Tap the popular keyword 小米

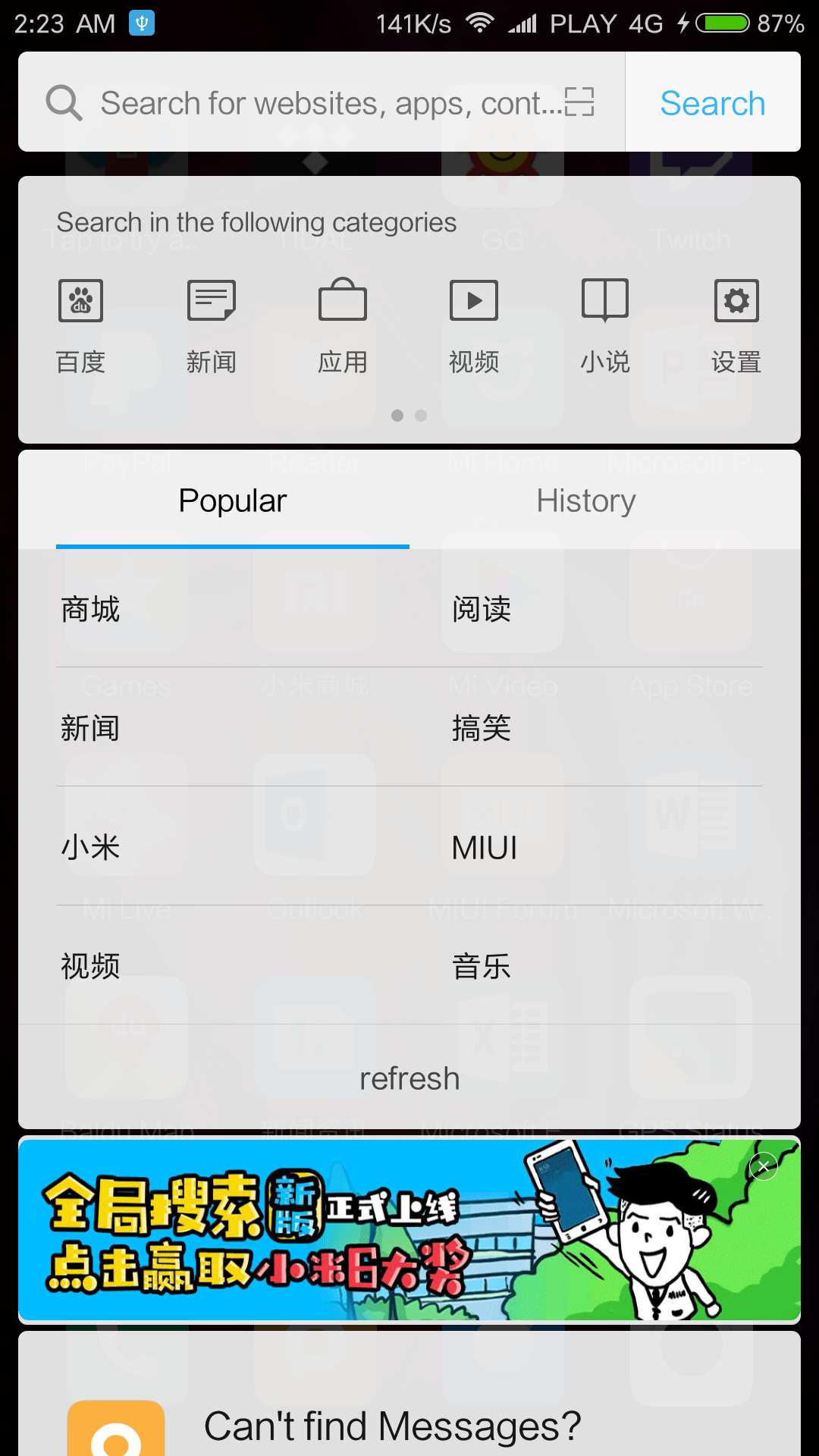91,847
